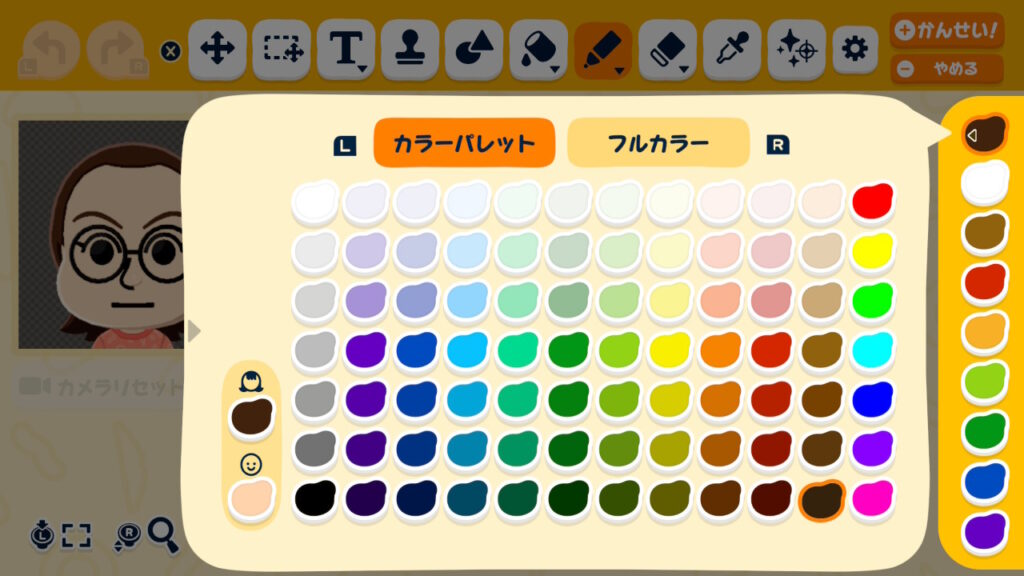Pick the cyan palette swatch
The height and width of the screenshot is (576, 1024).
point(873,349)
